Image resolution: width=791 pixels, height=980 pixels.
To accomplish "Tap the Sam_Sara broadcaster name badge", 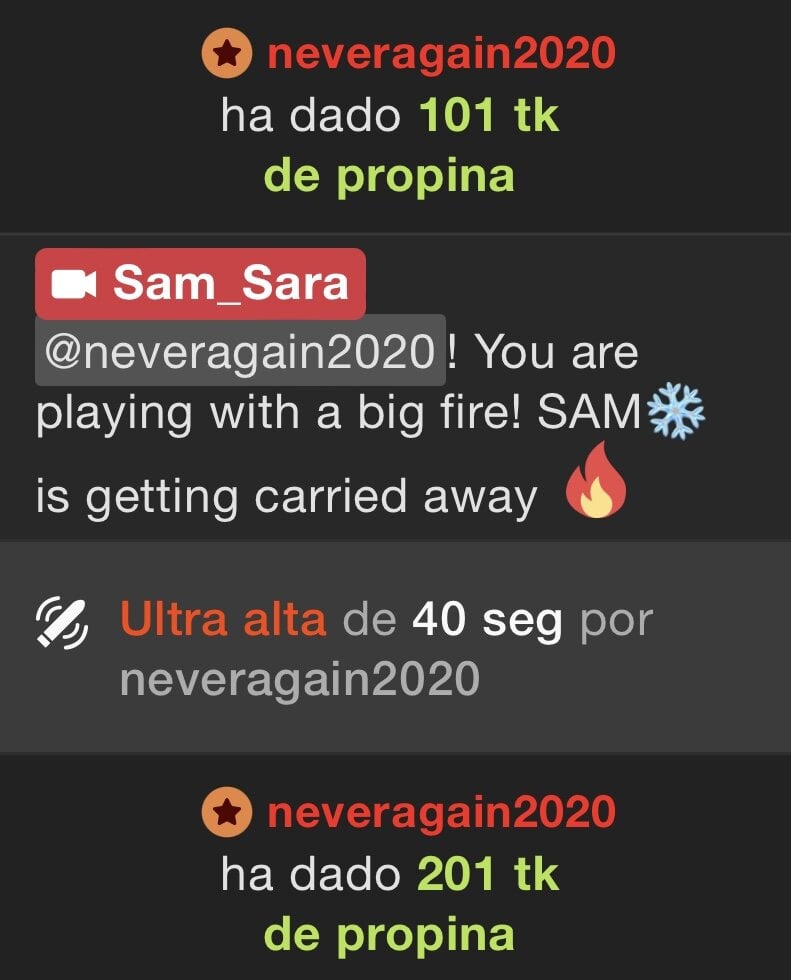I will (x=201, y=284).
